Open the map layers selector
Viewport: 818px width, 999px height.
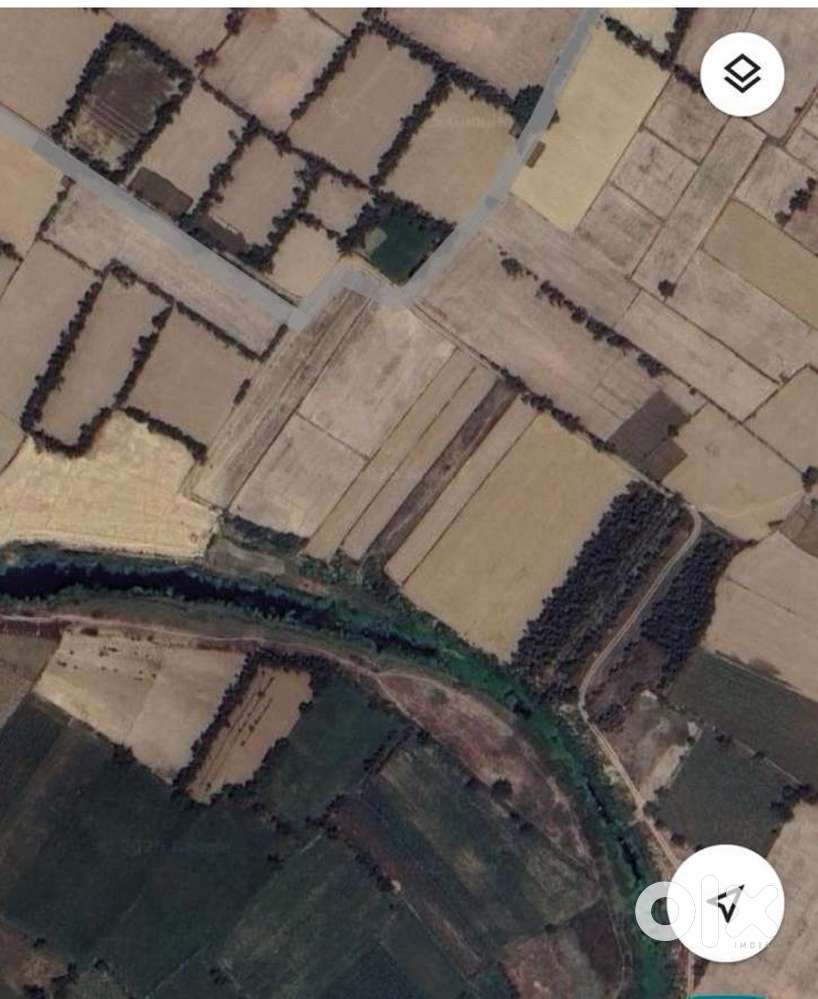[742, 74]
